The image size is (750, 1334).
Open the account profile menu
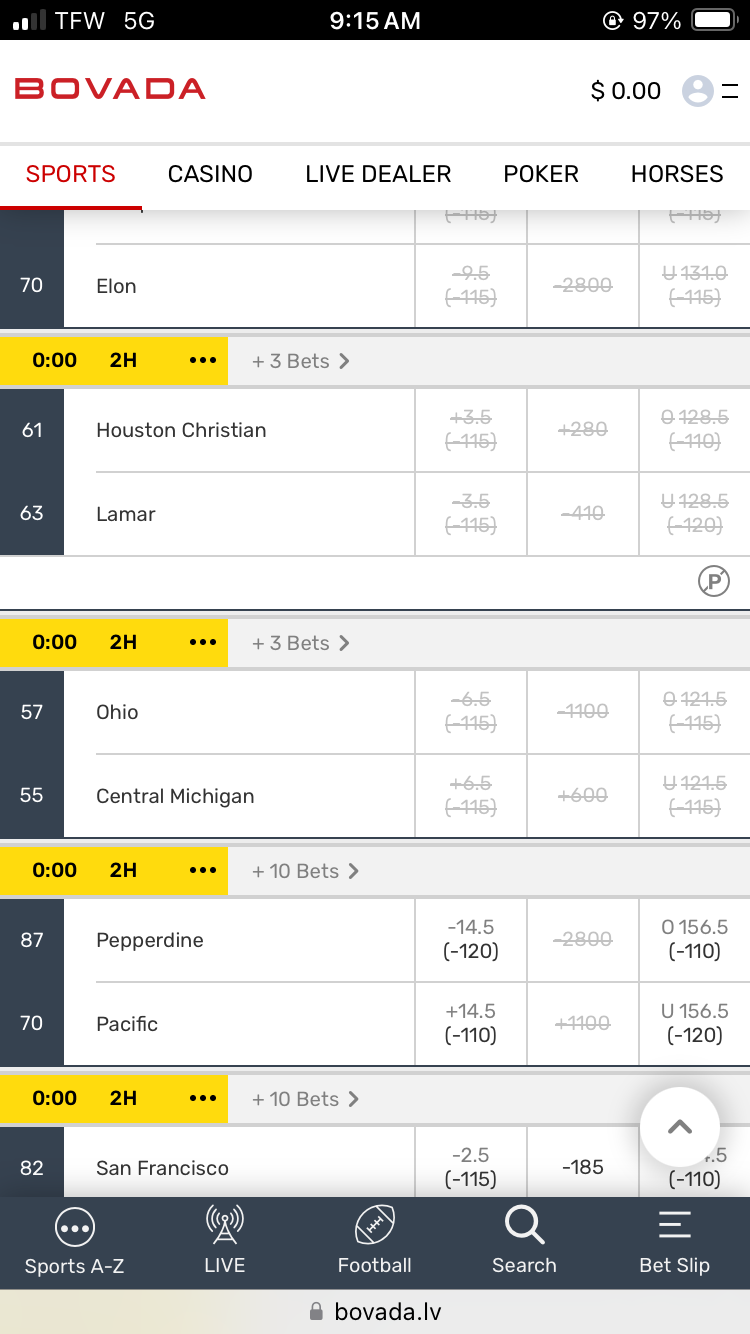coord(698,91)
